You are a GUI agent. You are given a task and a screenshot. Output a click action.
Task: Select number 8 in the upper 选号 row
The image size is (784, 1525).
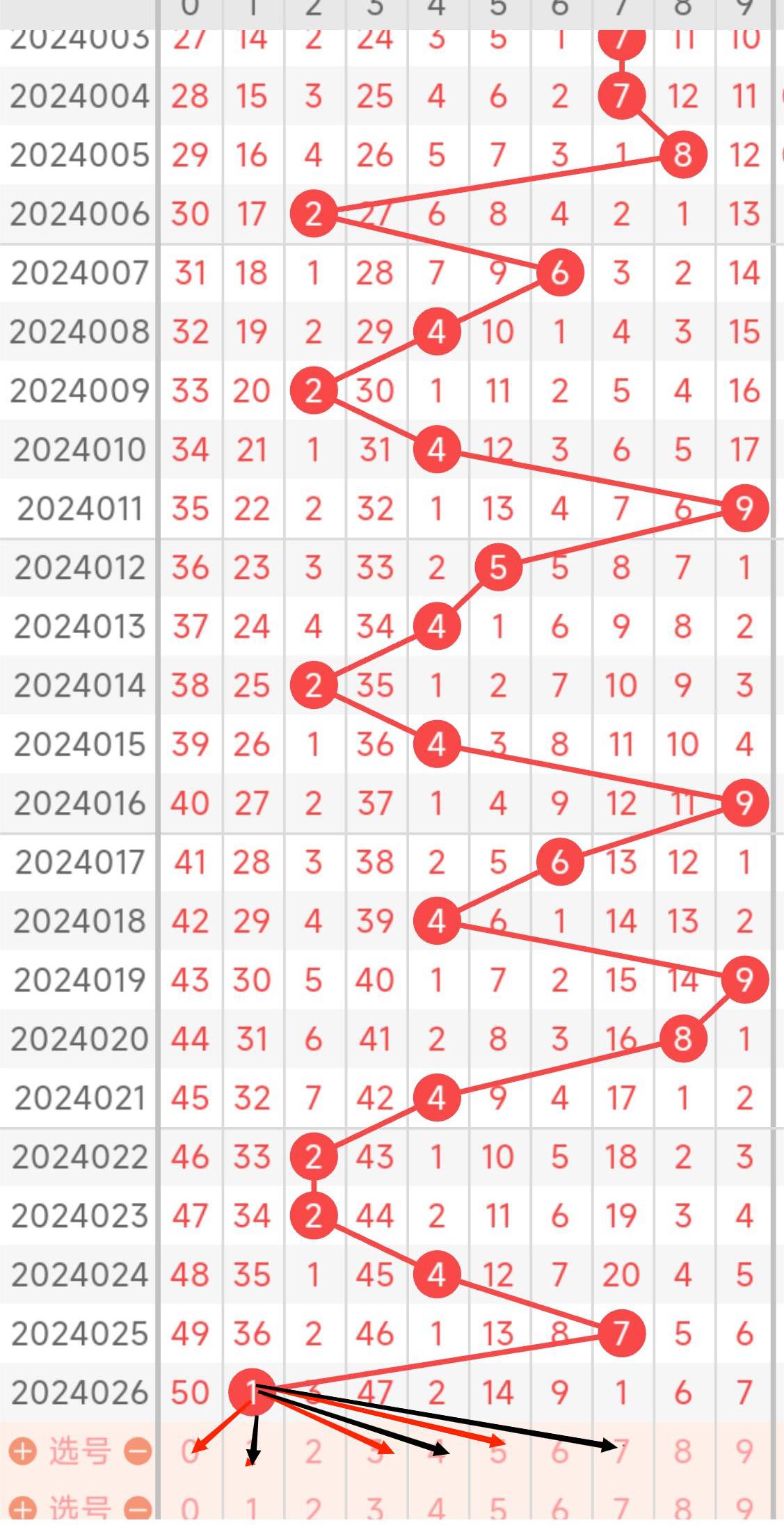[x=682, y=1451]
